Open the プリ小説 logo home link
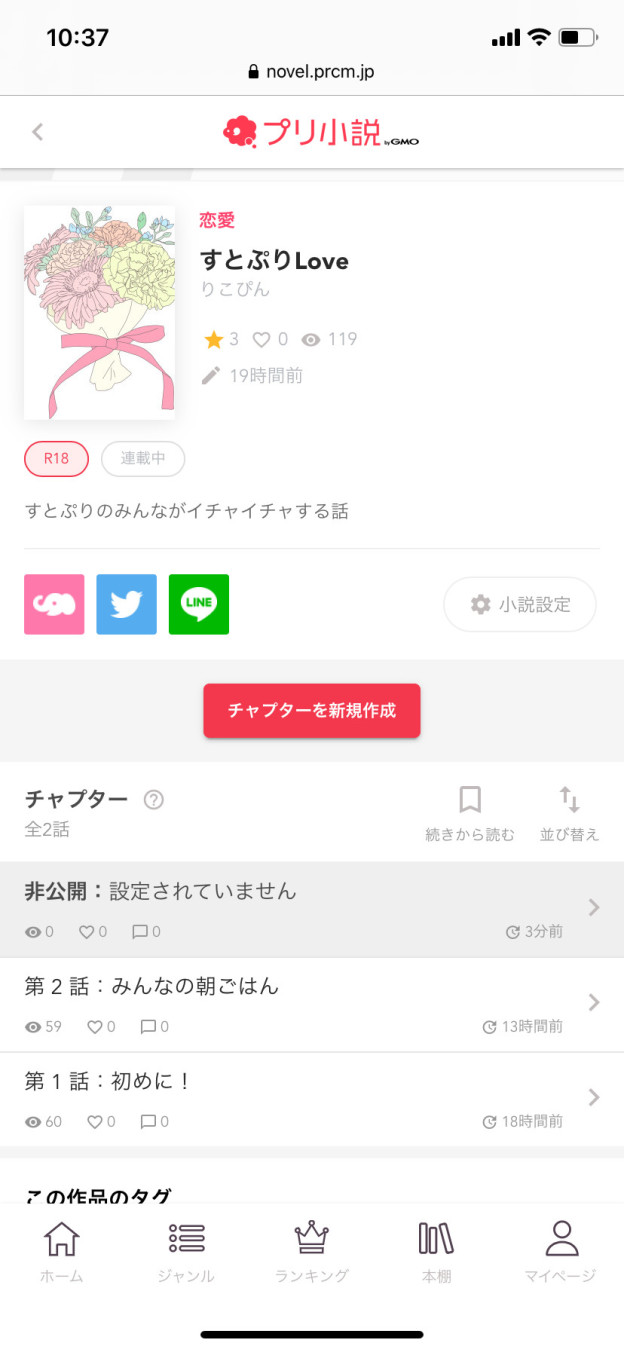624x1346 pixels. [320, 132]
